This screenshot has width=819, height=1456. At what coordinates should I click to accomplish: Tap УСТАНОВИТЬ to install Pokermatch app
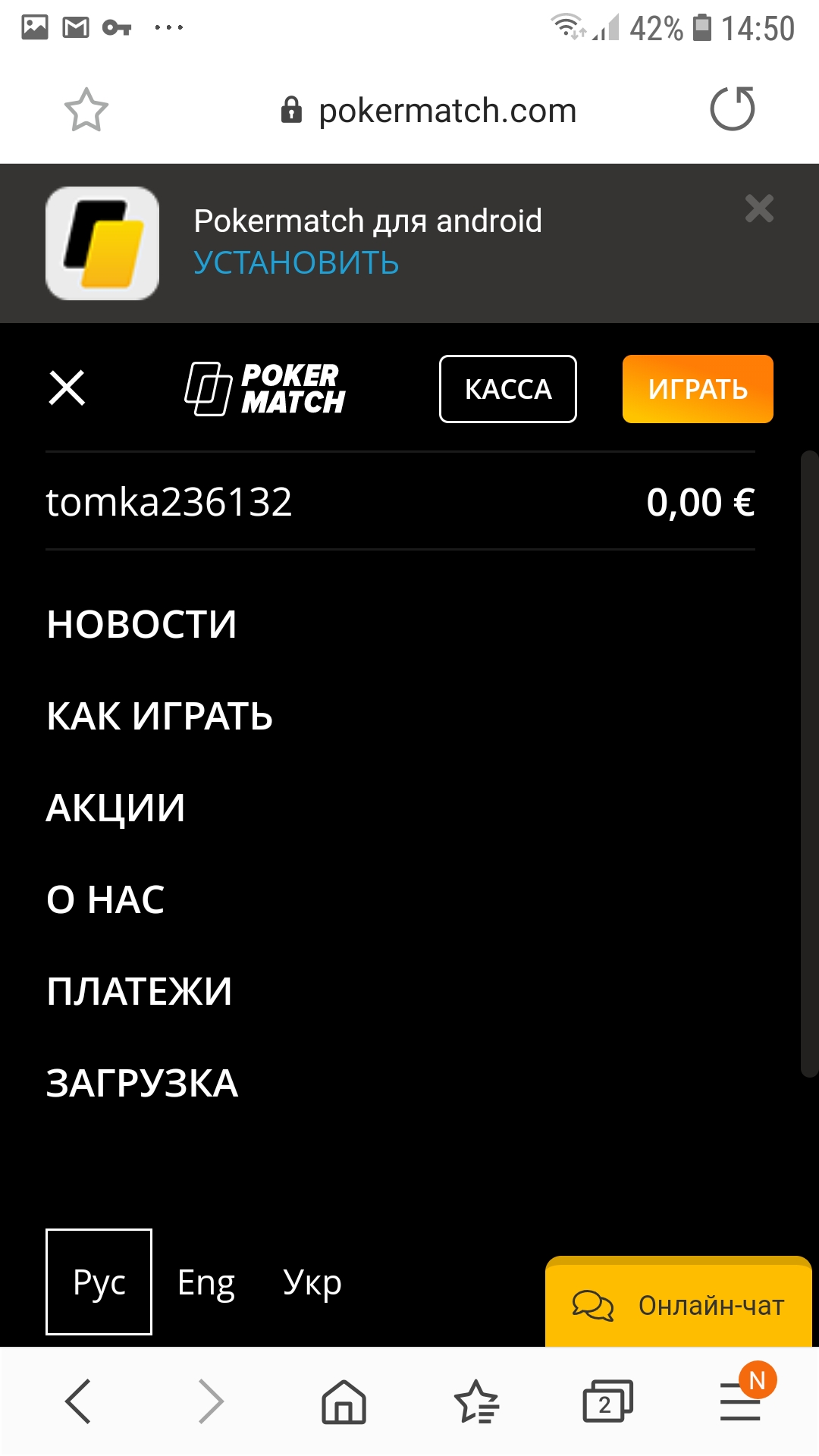point(296,263)
